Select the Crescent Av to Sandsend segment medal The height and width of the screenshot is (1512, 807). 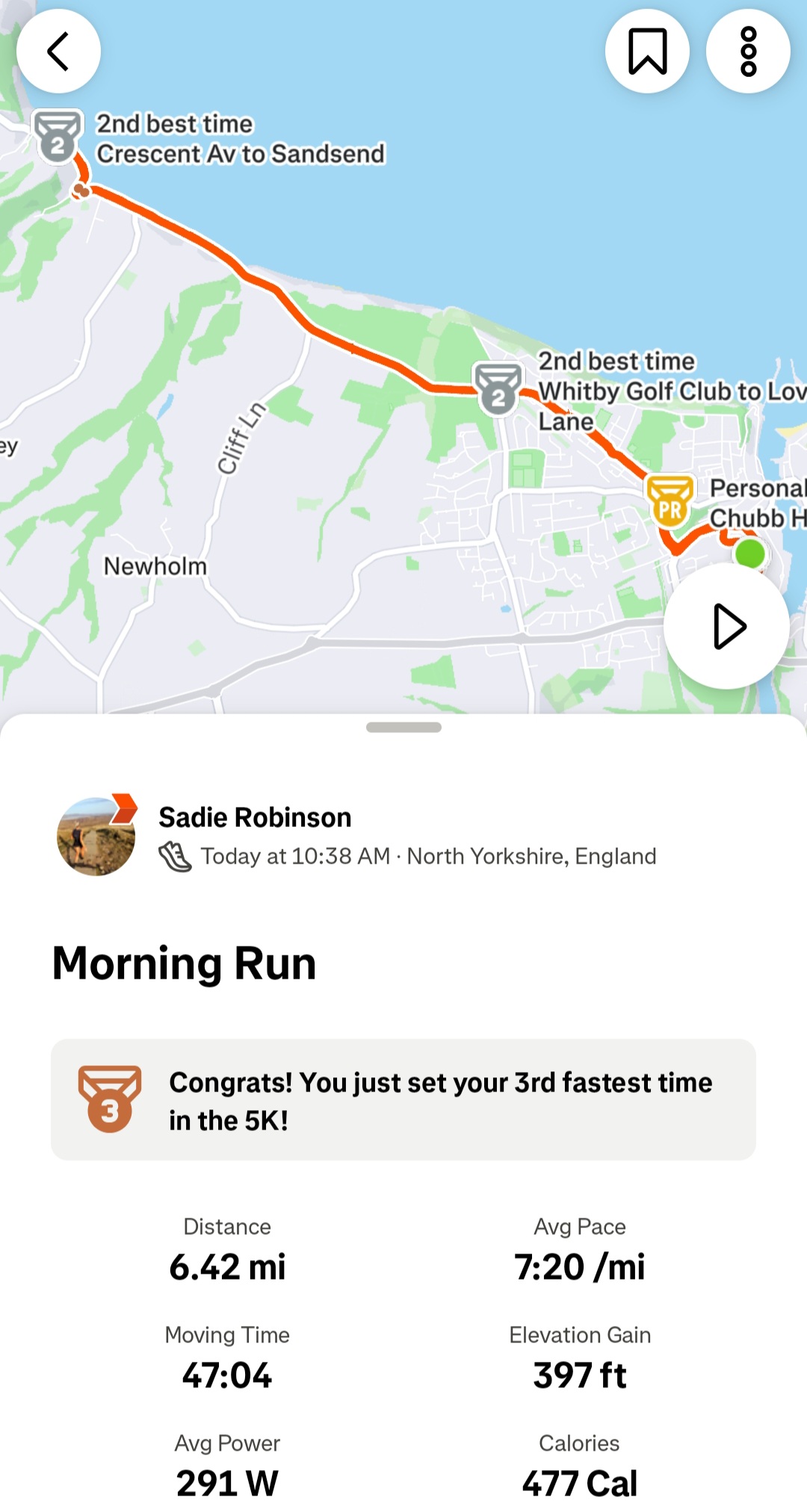click(58, 137)
